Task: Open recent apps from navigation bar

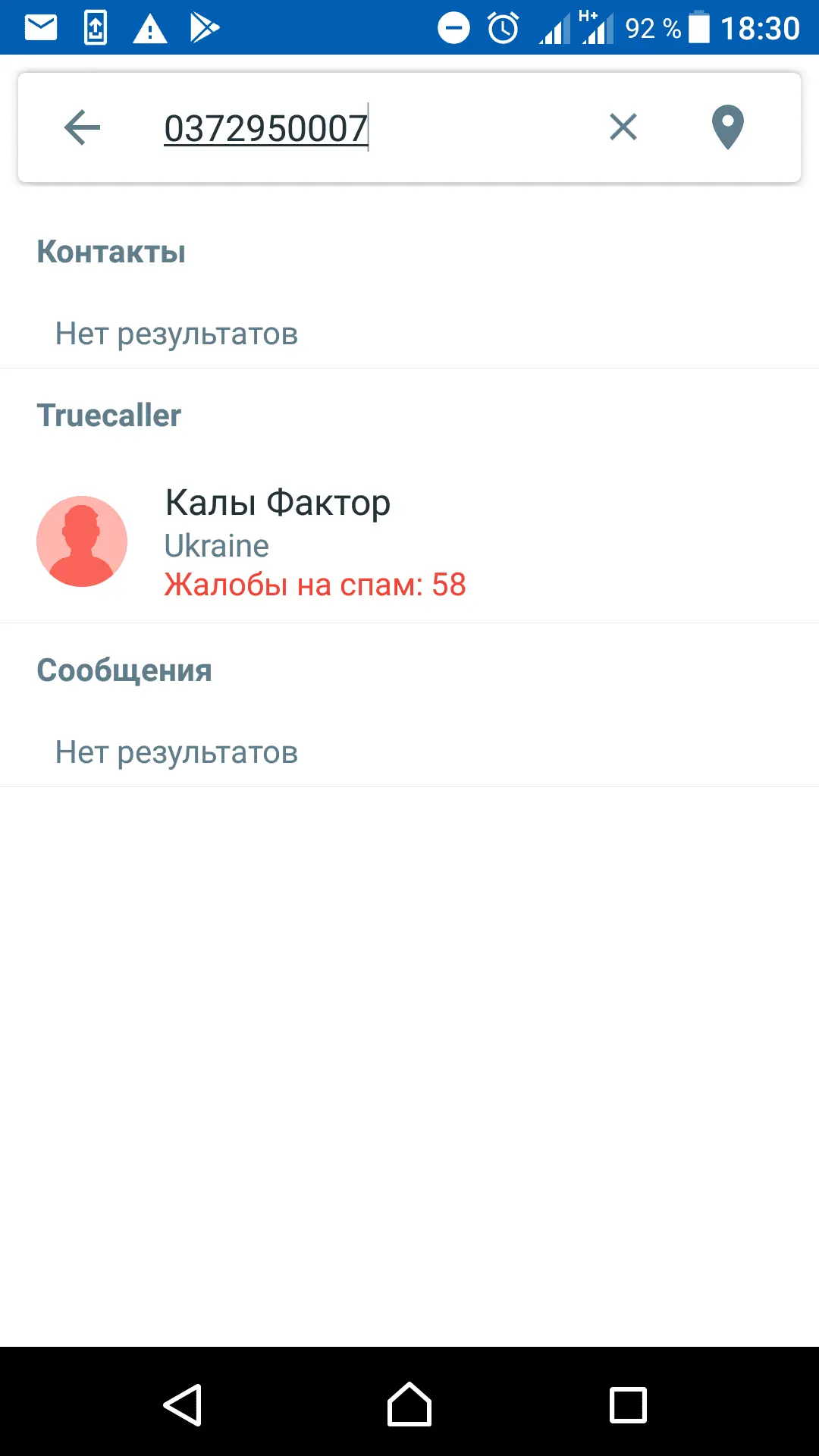Action: tap(628, 1404)
